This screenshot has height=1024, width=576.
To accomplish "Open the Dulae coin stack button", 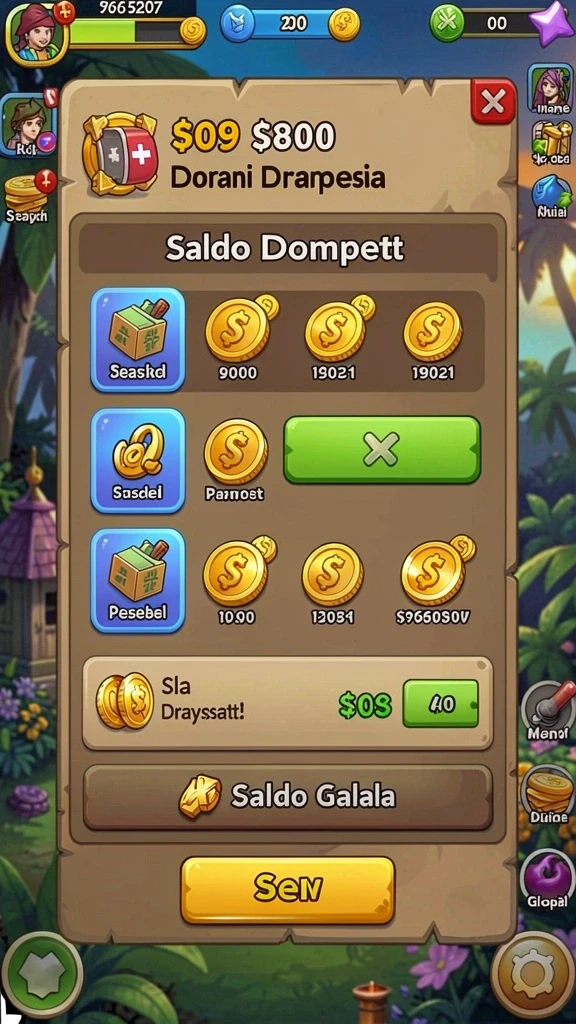I will (547, 795).
